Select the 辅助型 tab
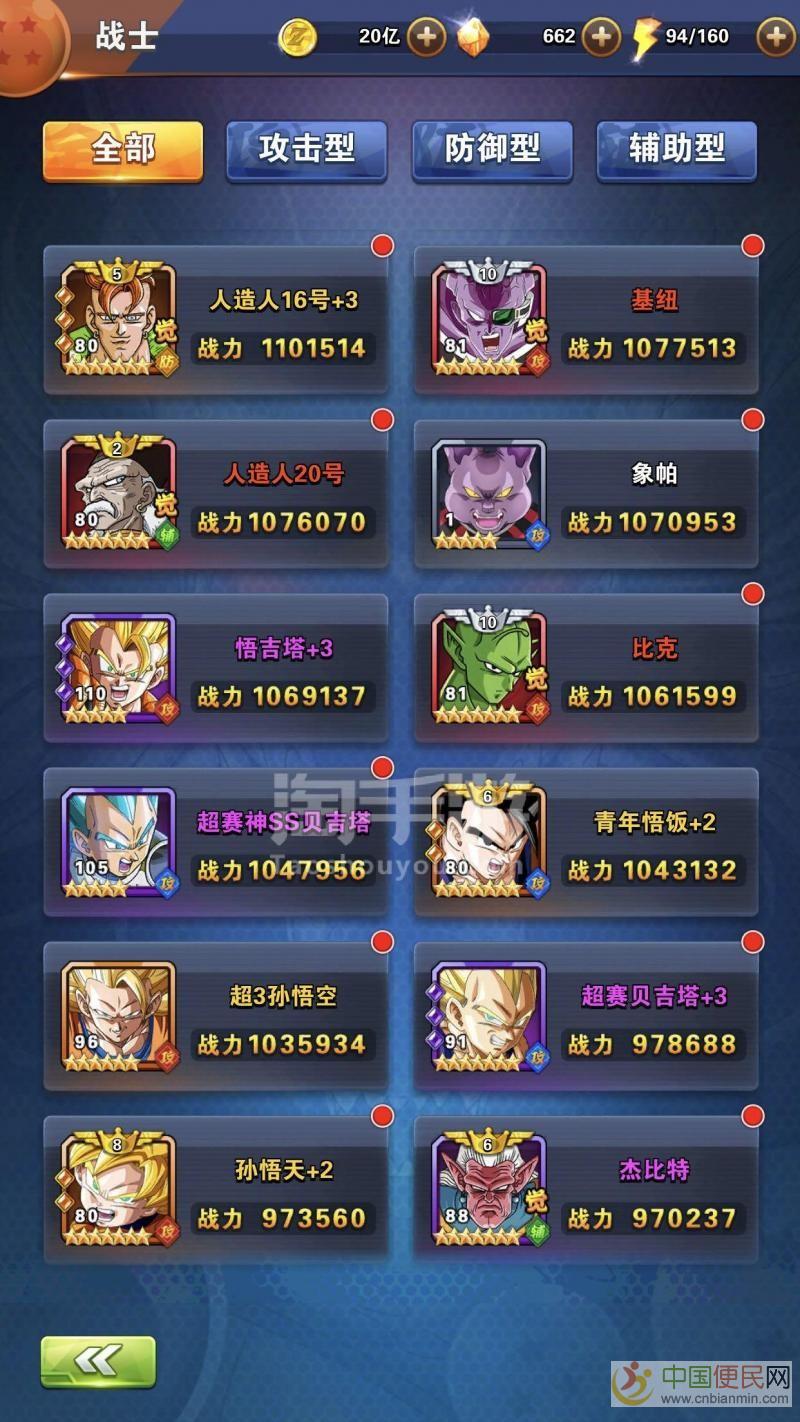 coord(677,150)
